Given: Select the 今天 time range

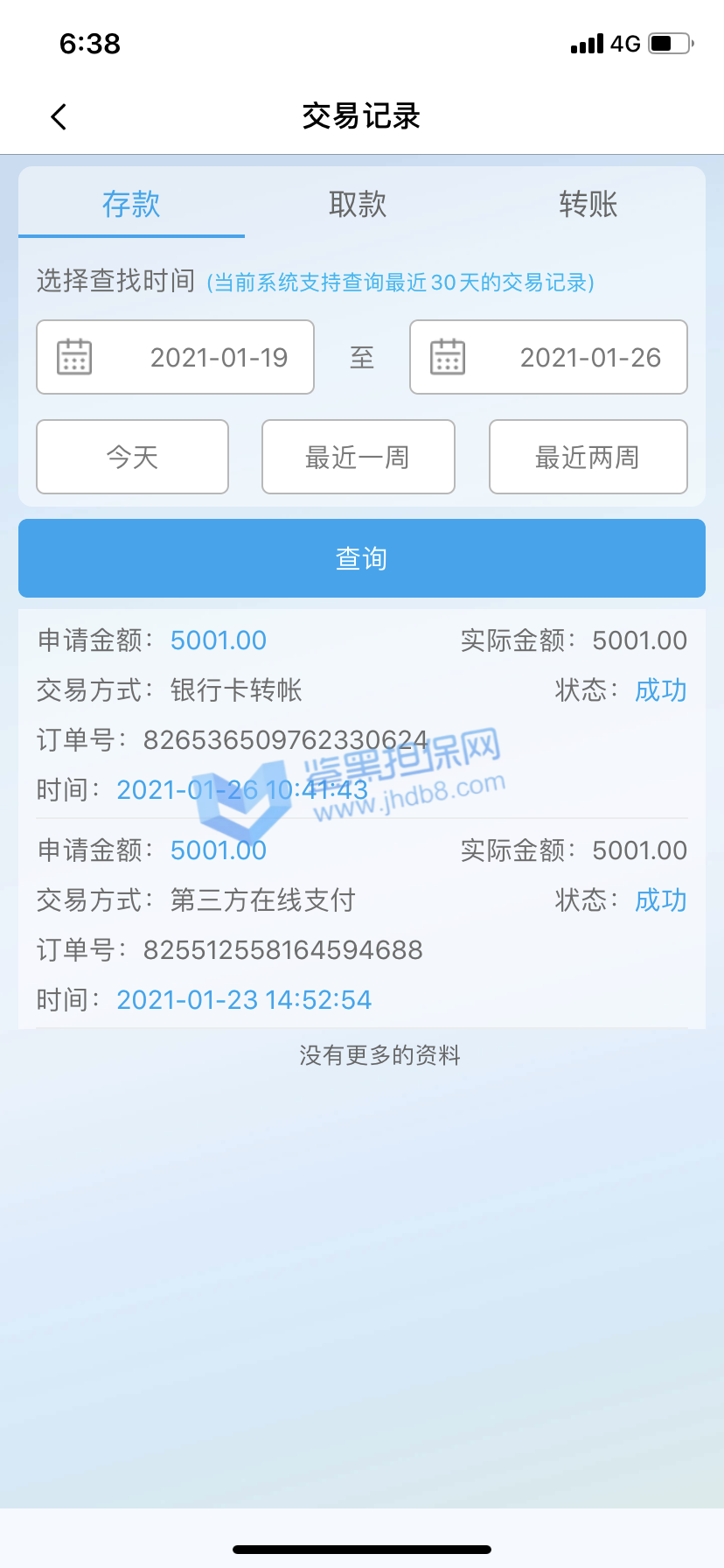Looking at the screenshot, I should [x=132, y=457].
